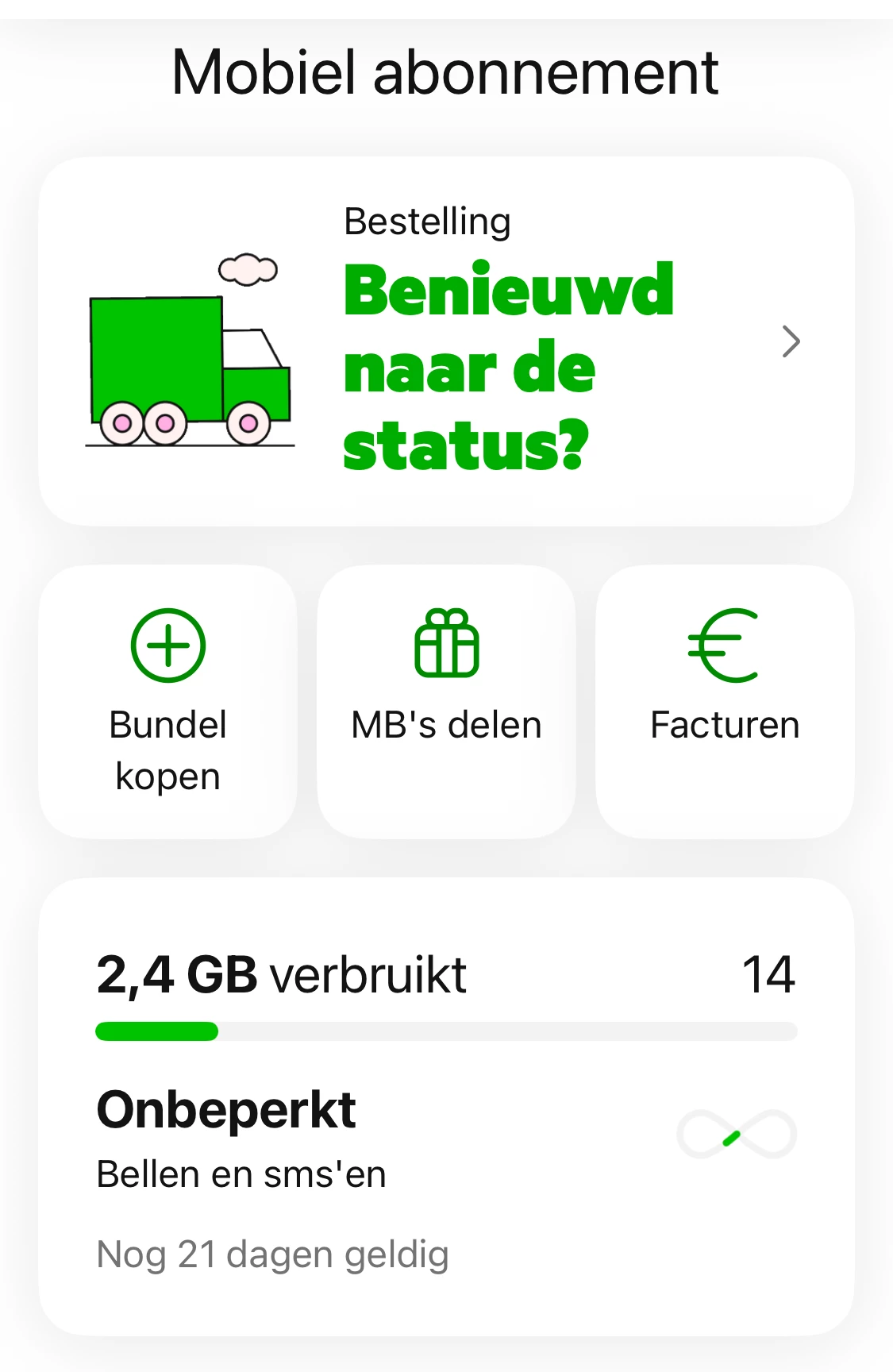View Facturen invoices
The image size is (893, 1372).
tap(725, 700)
